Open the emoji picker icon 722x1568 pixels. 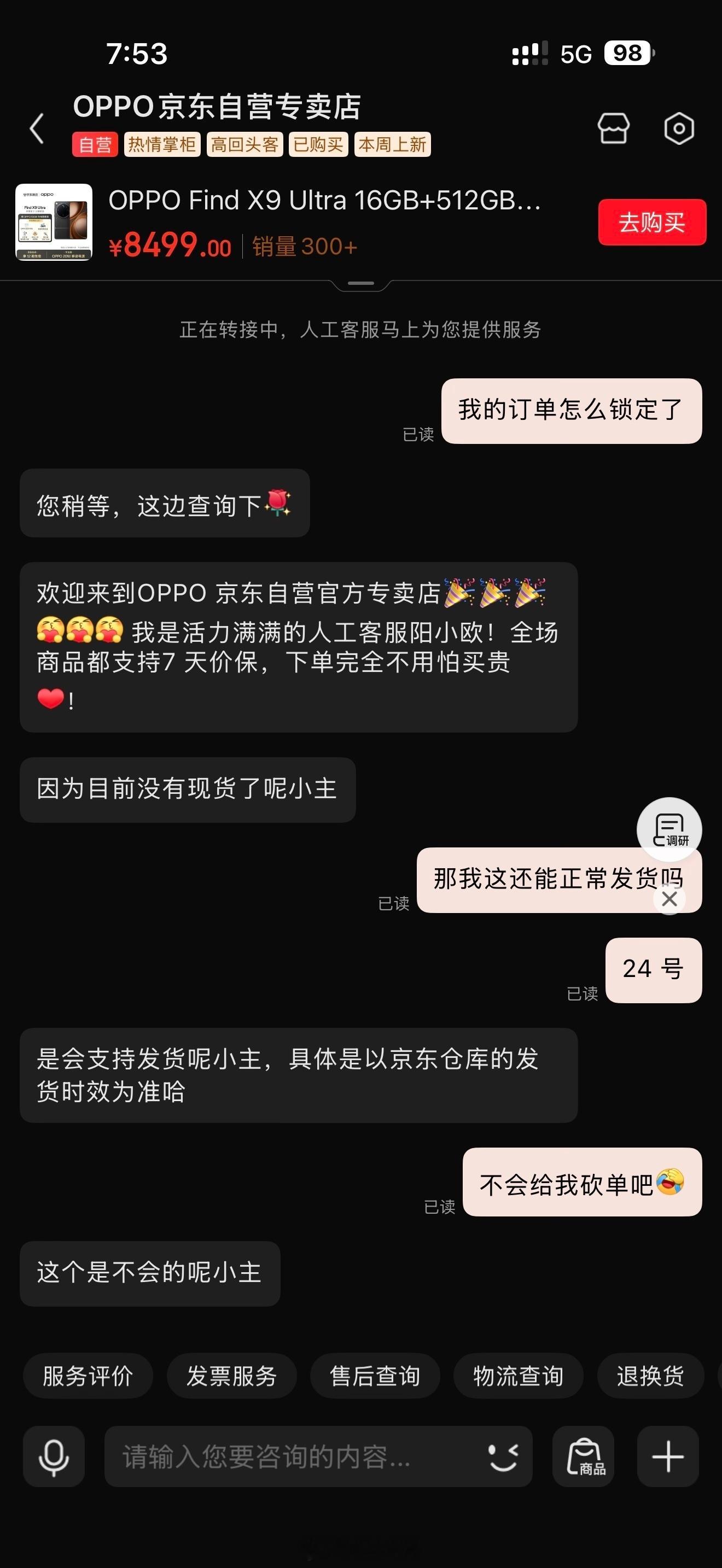pyautogui.click(x=500, y=1456)
